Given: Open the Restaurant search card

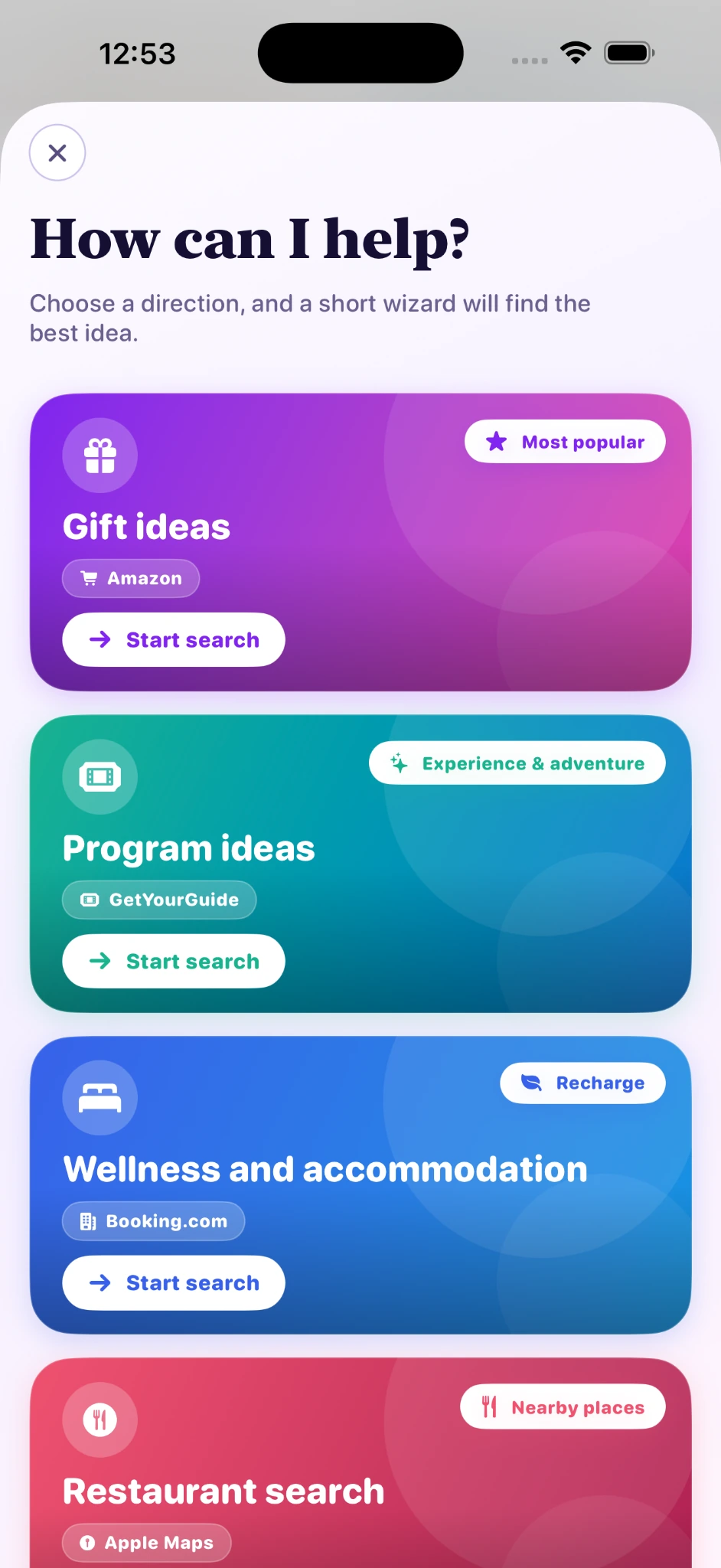Looking at the screenshot, I should [x=360, y=1462].
